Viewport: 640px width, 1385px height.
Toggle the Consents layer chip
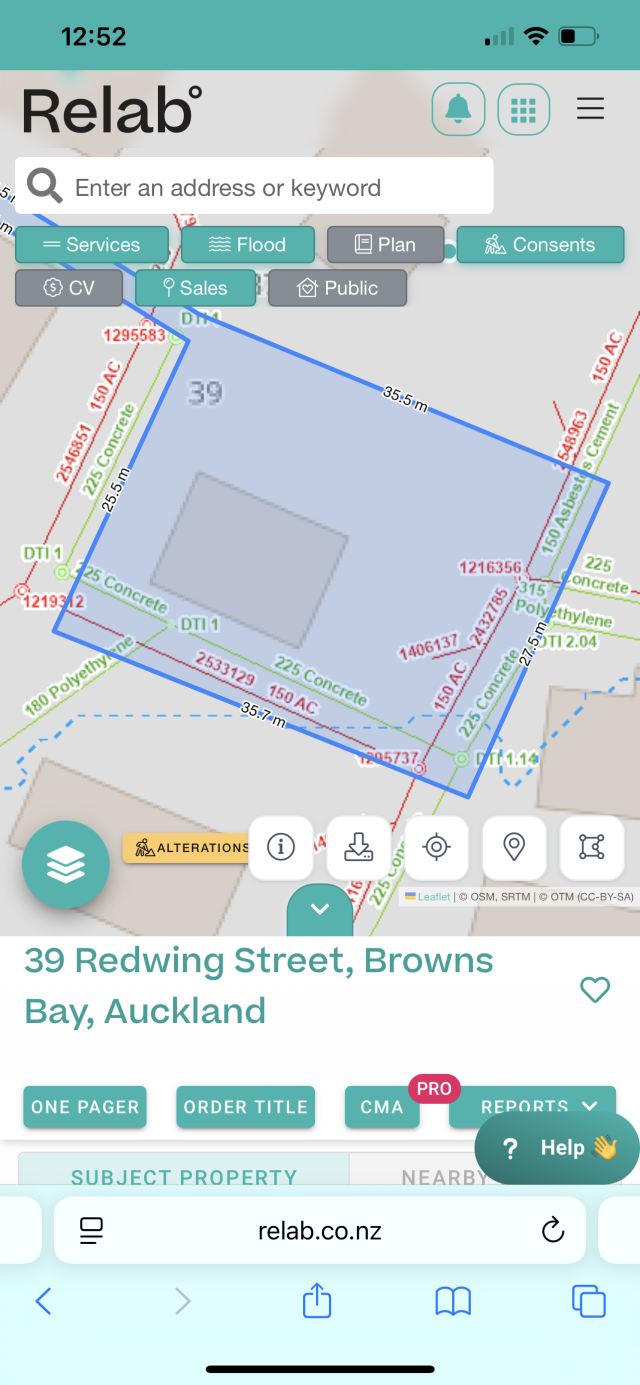[x=540, y=245]
